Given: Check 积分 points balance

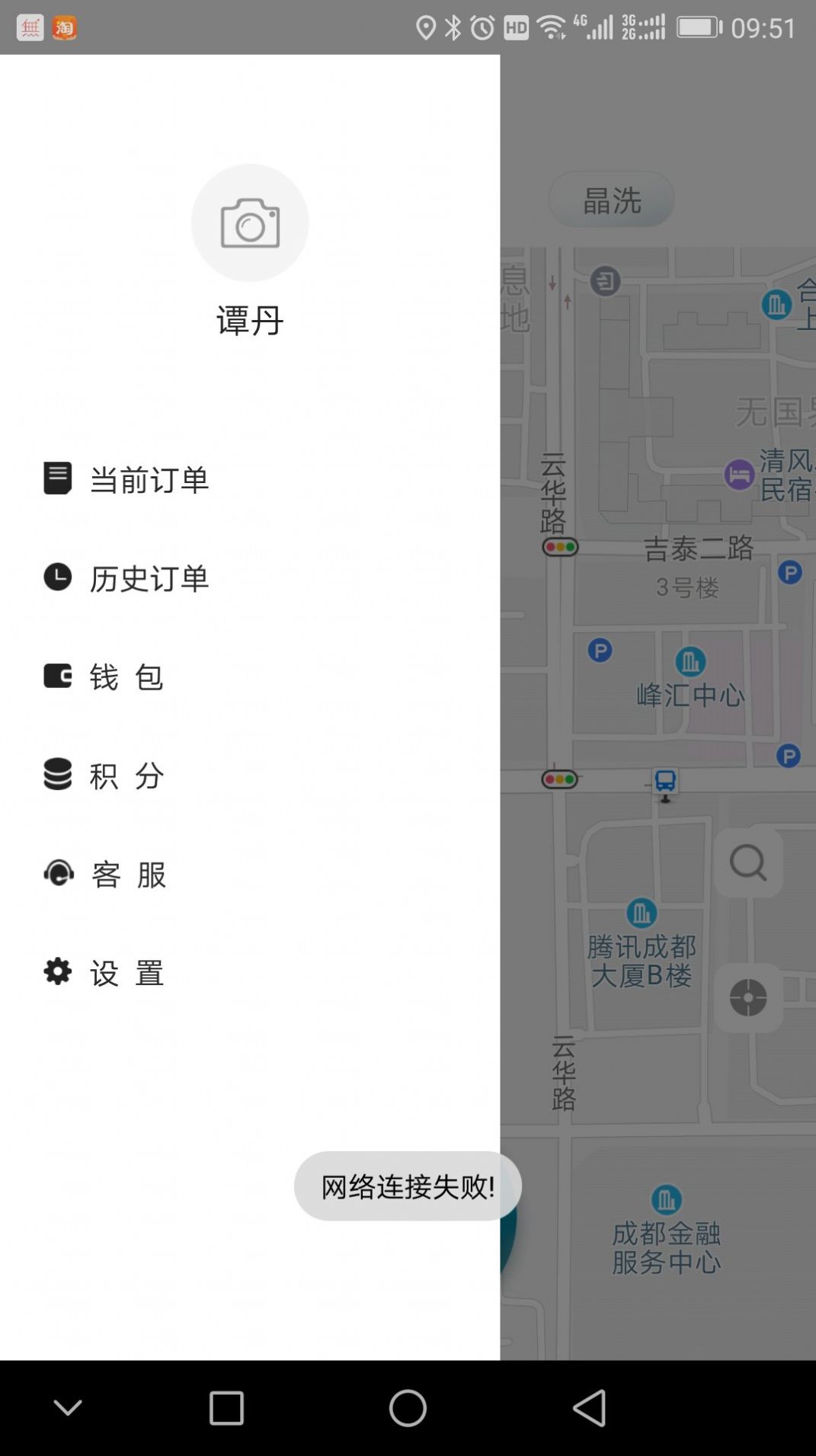Looking at the screenshot, I should coord(126,776).
